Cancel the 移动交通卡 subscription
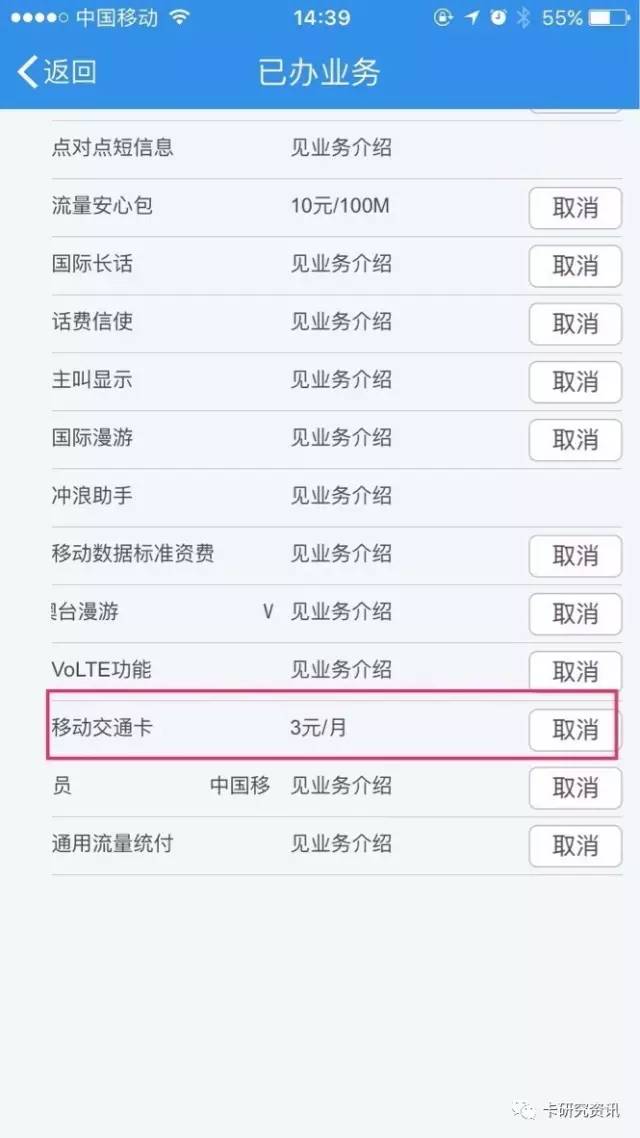The width and height of the screenshot is (640, 1138). [x=575, y=730]
